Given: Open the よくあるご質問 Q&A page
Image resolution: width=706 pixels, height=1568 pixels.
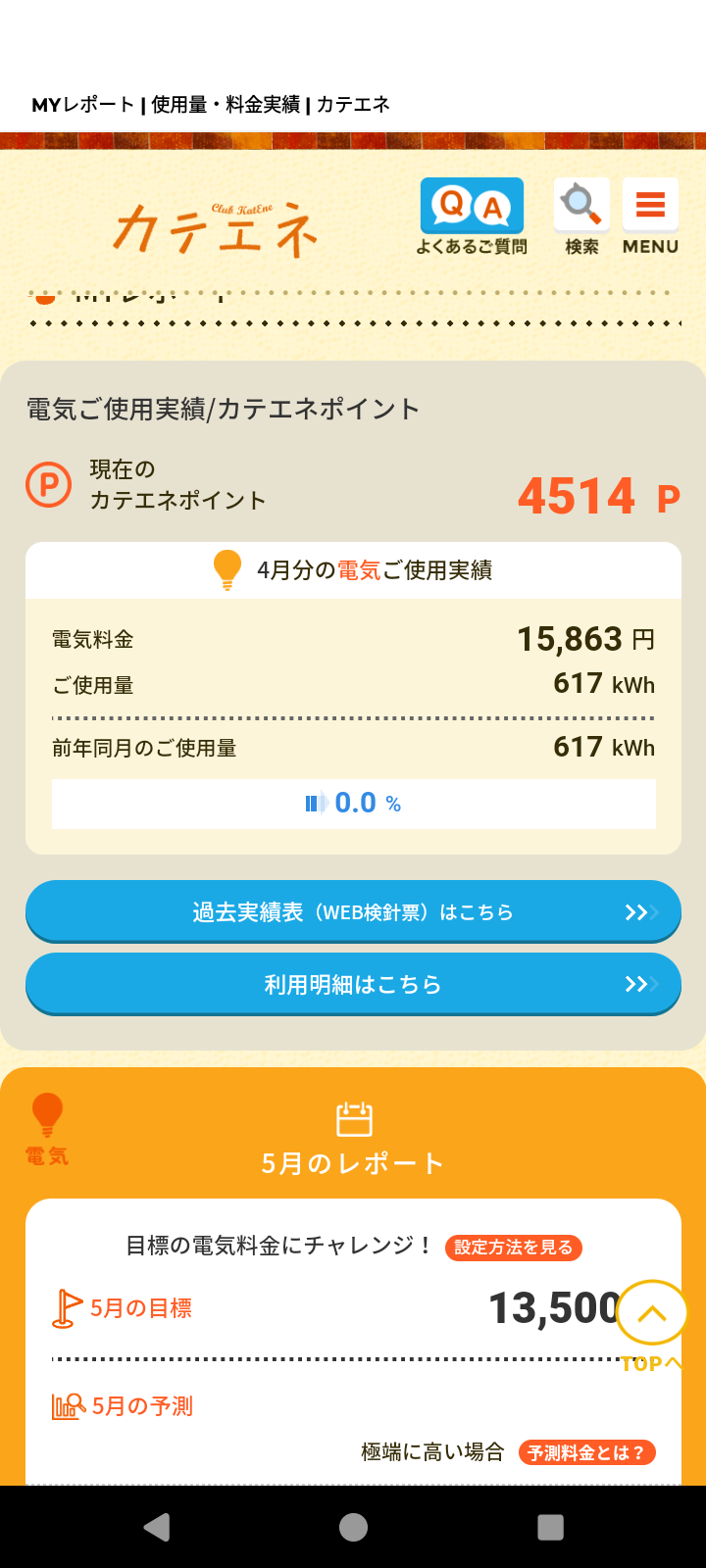Looking at the screenshot, I should tap(472, 217).
